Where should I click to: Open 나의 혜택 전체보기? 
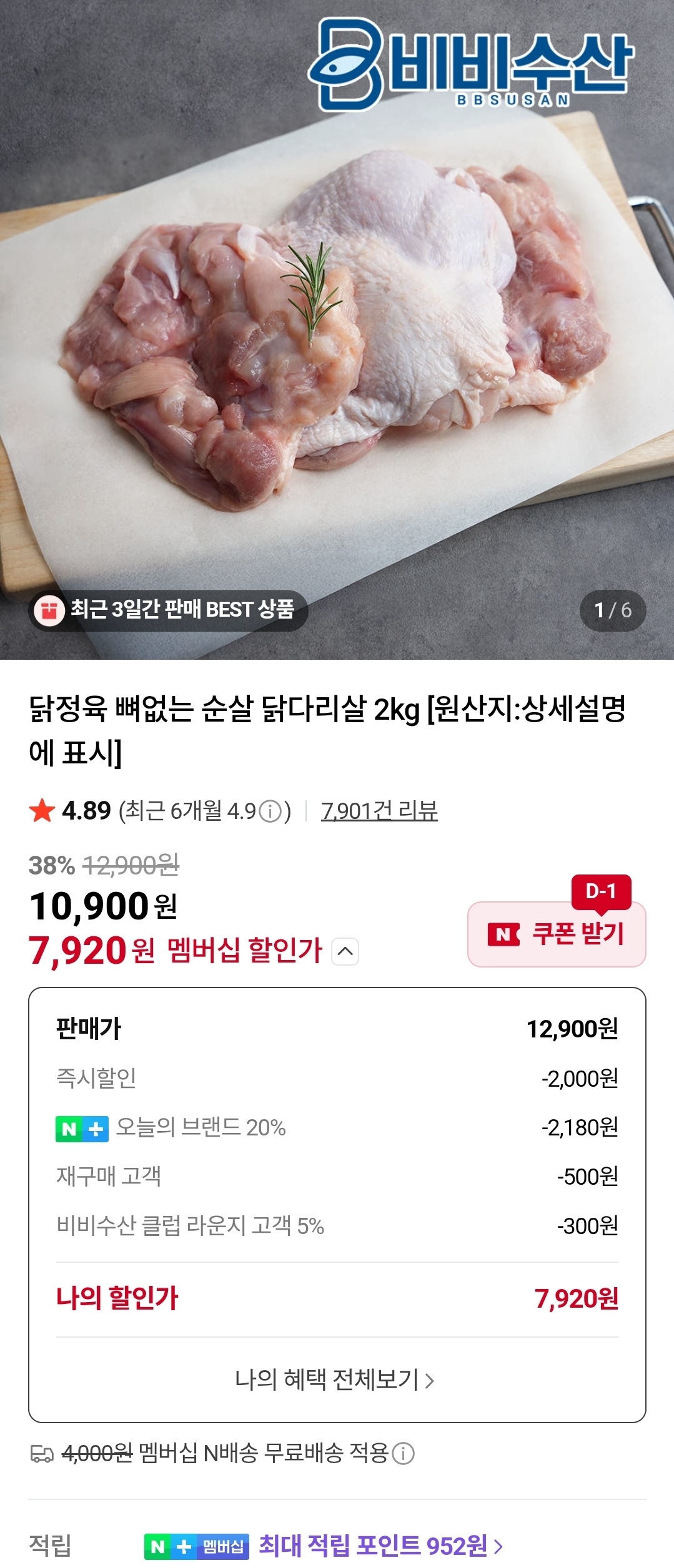(x=334, y=1379)
